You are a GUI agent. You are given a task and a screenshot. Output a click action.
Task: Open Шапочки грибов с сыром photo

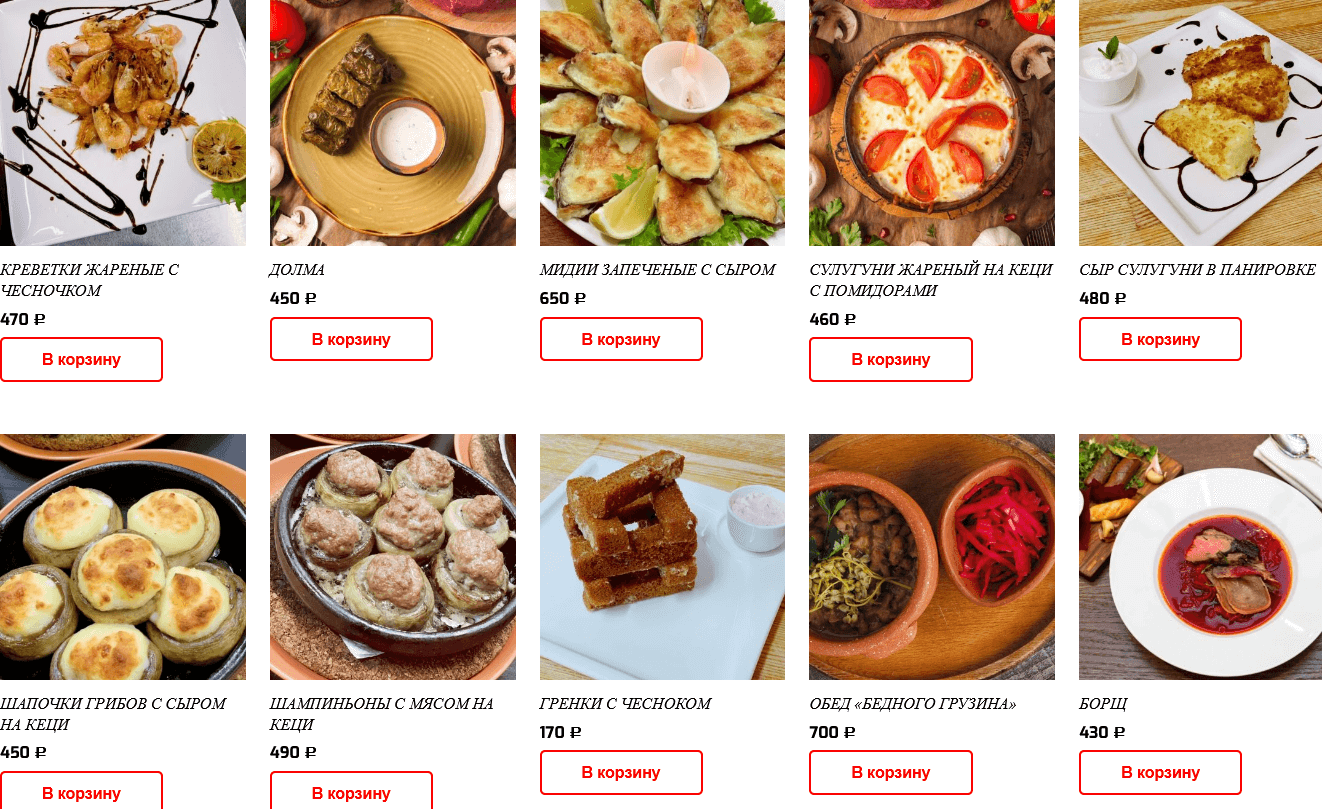tap(122, 556)
